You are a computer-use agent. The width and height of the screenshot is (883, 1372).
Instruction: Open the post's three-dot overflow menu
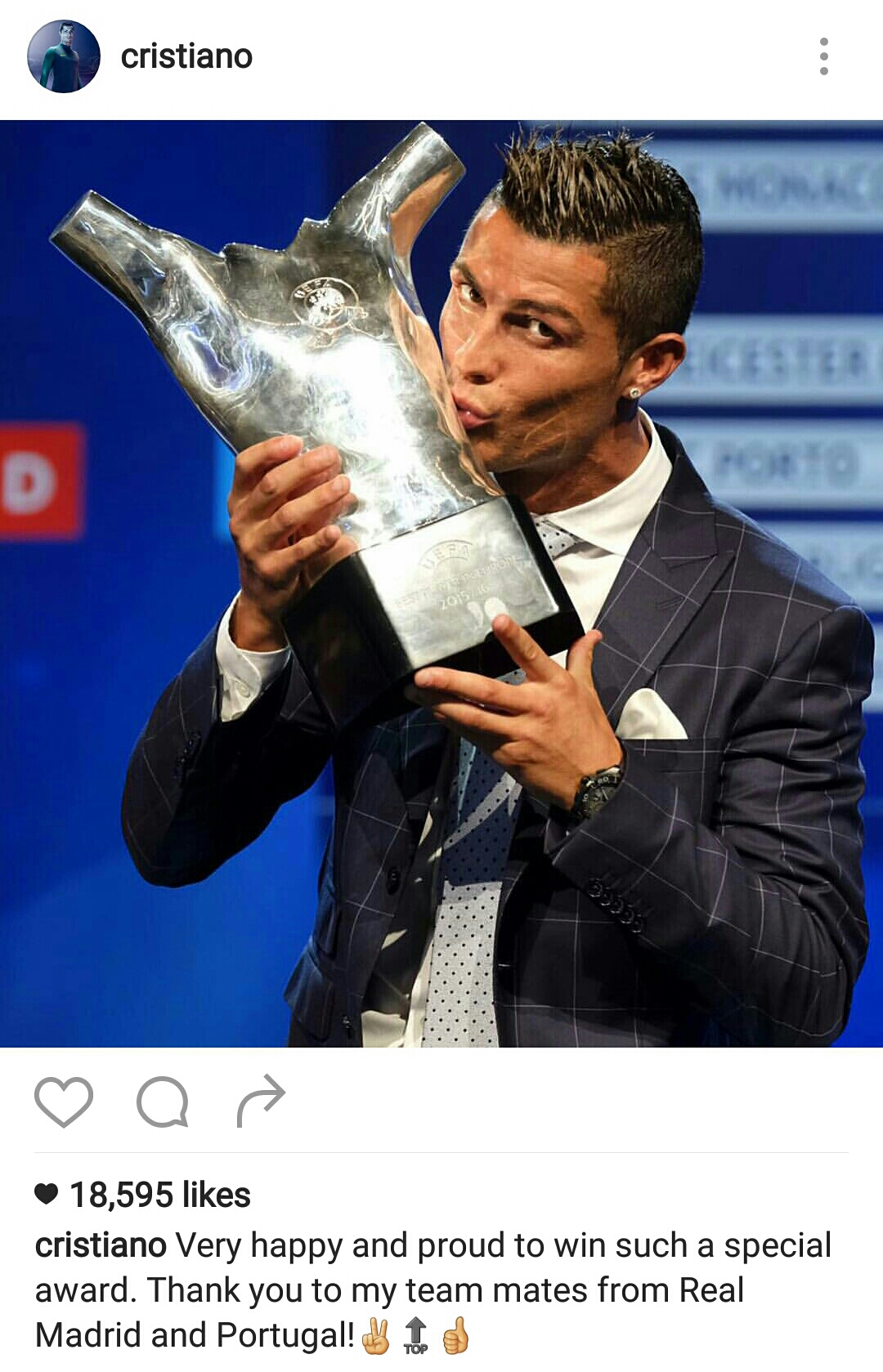(x=823, y=56)
